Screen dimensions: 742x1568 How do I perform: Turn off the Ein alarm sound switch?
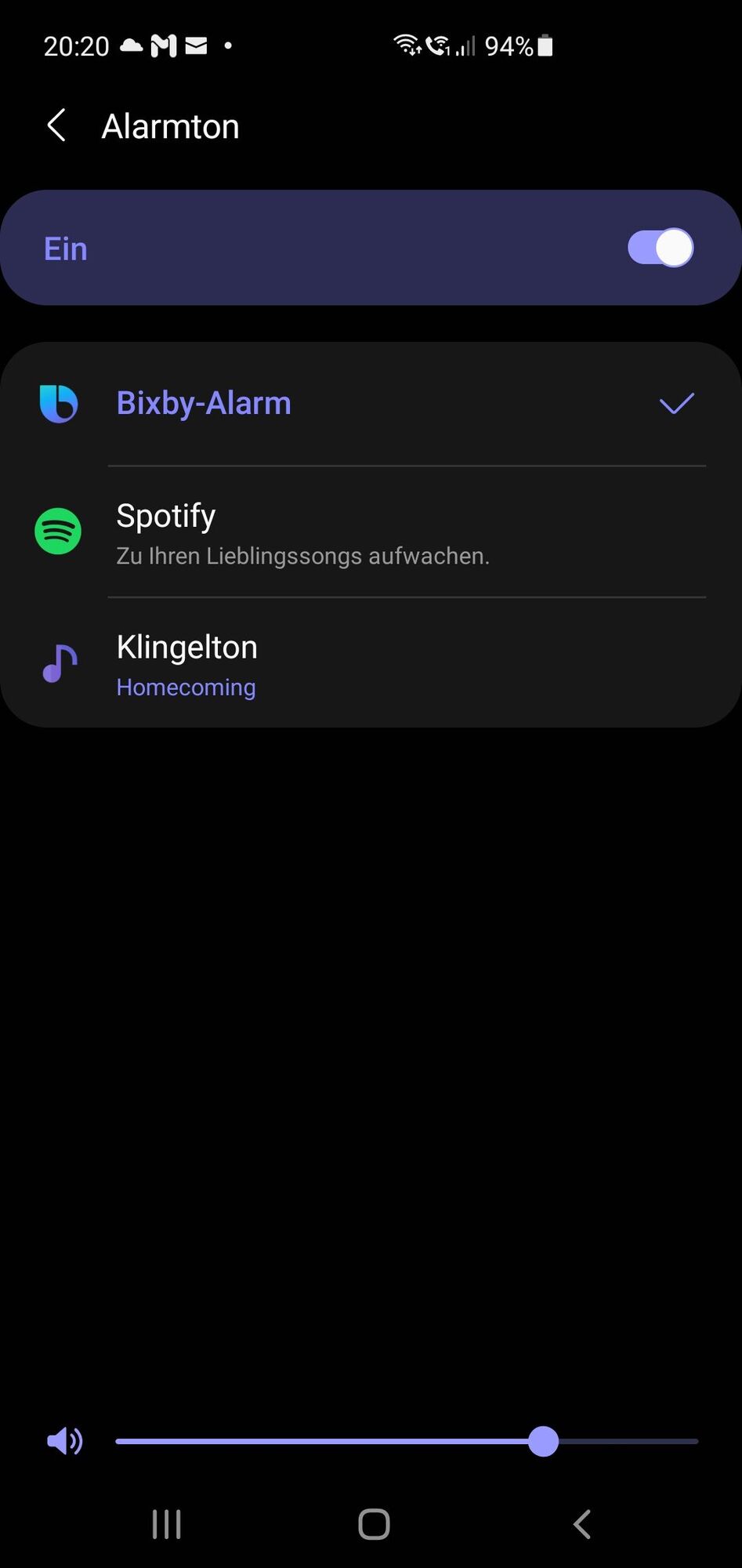click(660, 248)
